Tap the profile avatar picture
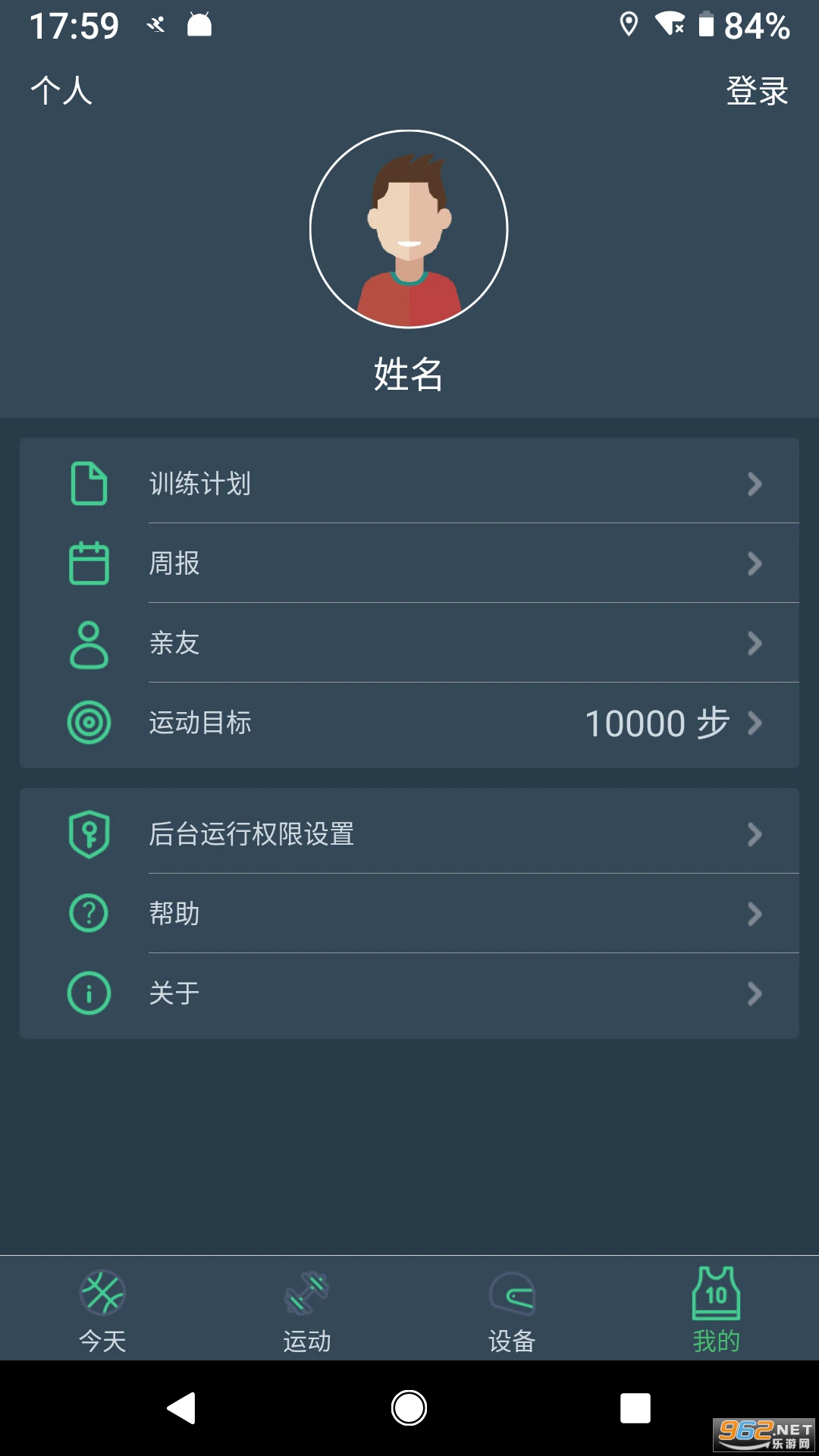 click(x=409, y=230)
